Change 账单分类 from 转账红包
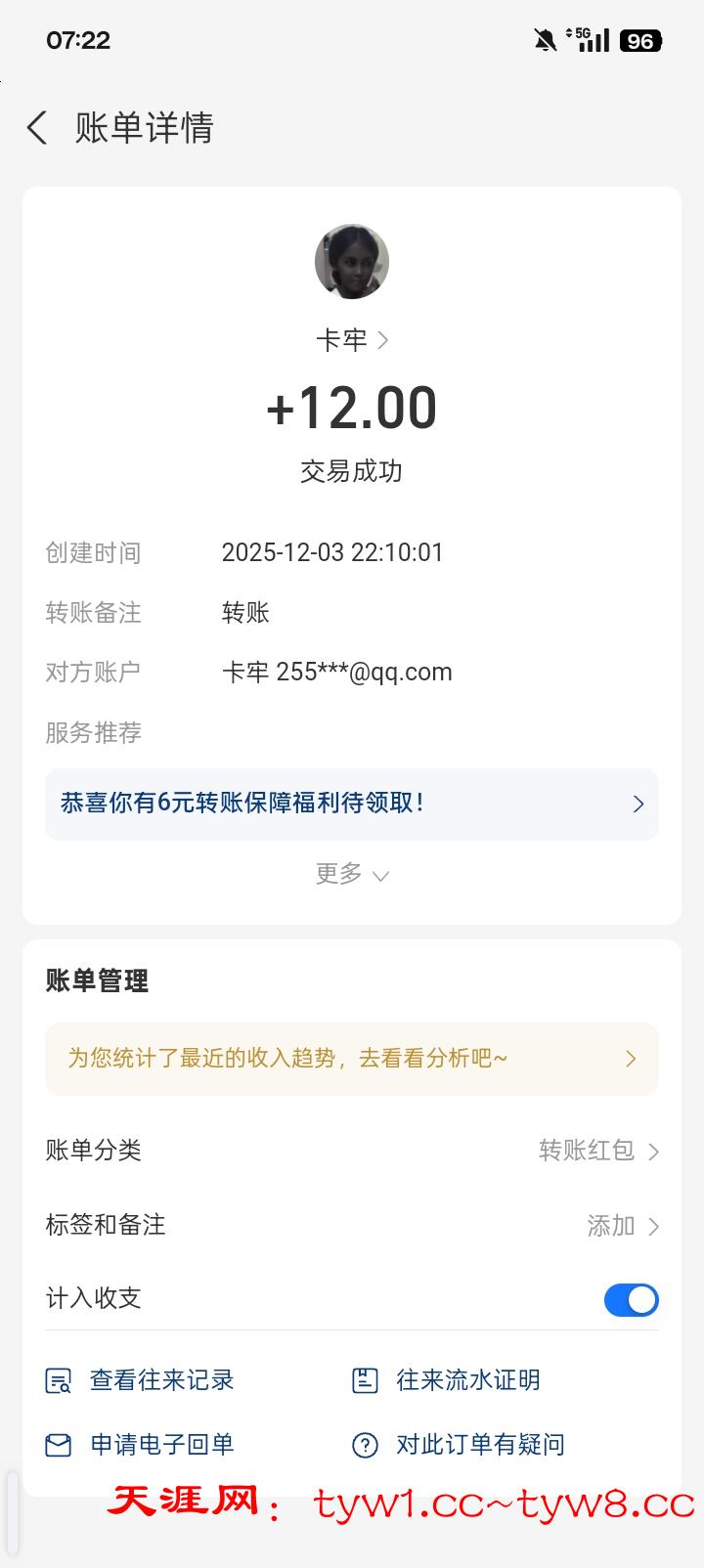Viewport: 704px width, 1568px height. pyautogui.click(x=598, y=1151)
